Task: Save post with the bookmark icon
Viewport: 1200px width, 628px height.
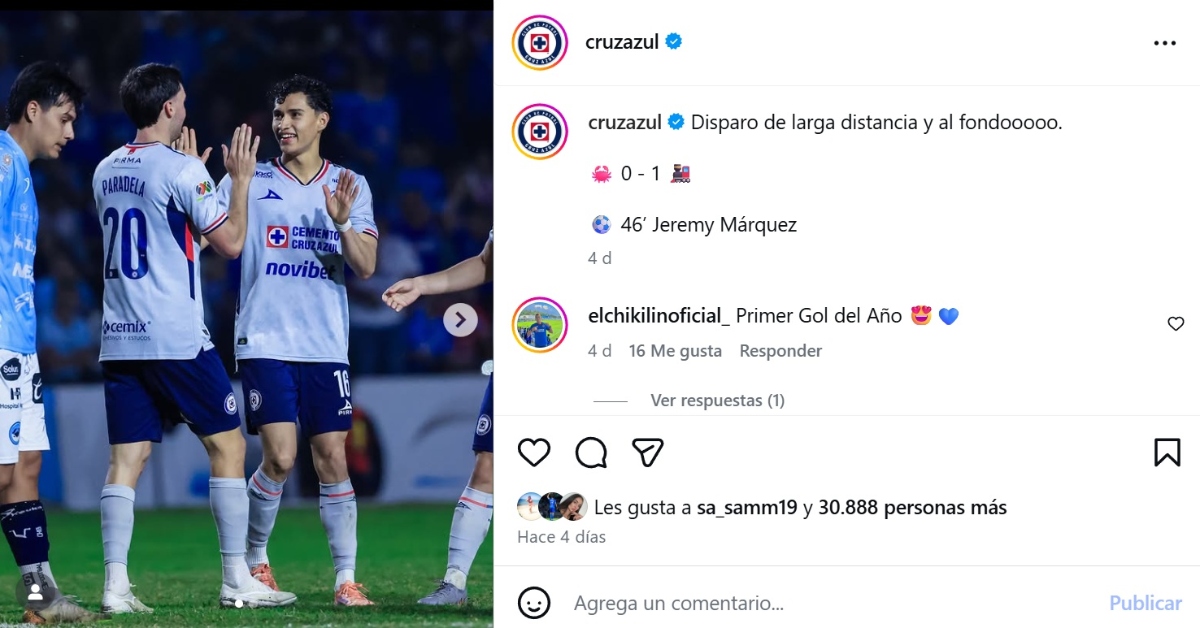Action: (1166, 453)
